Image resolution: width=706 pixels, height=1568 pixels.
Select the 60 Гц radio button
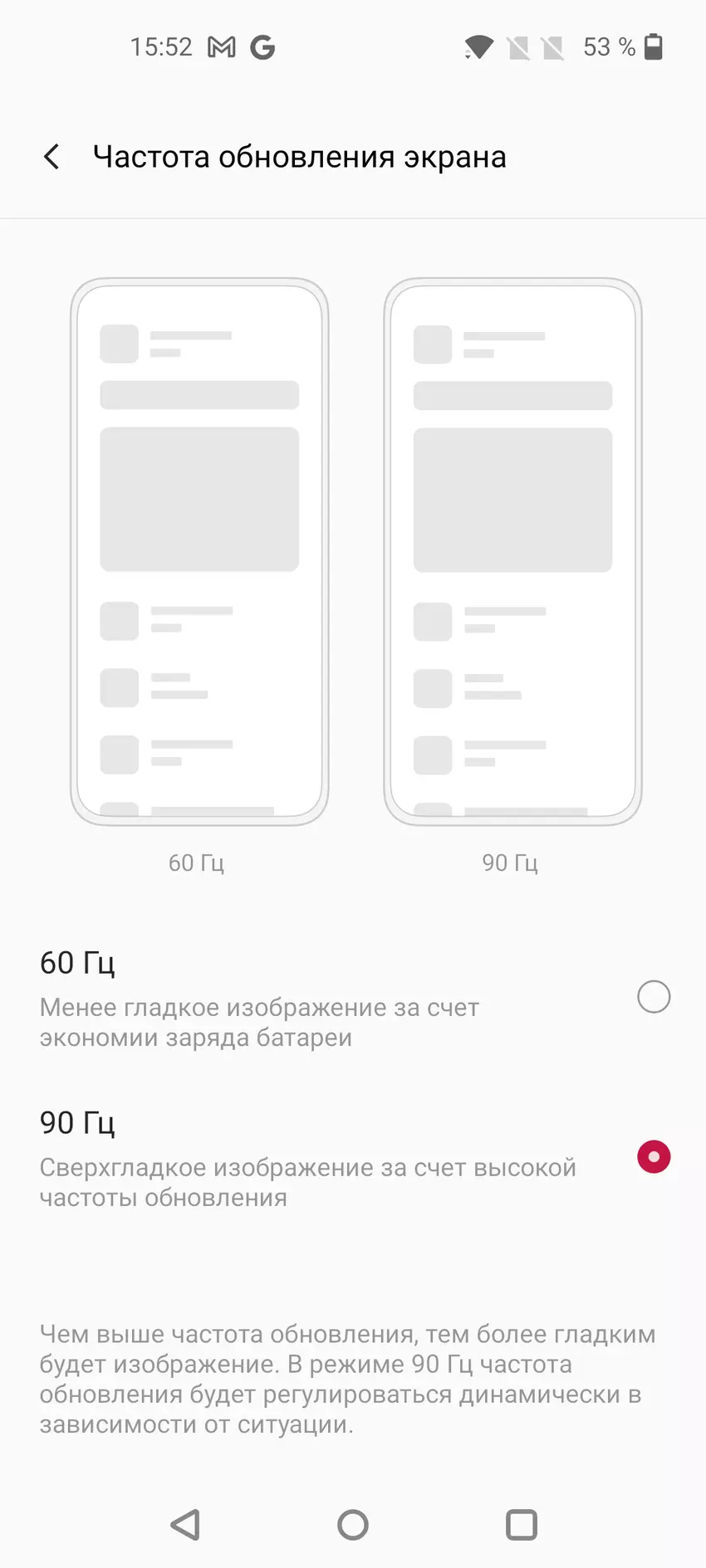click(x=654, y=997)
